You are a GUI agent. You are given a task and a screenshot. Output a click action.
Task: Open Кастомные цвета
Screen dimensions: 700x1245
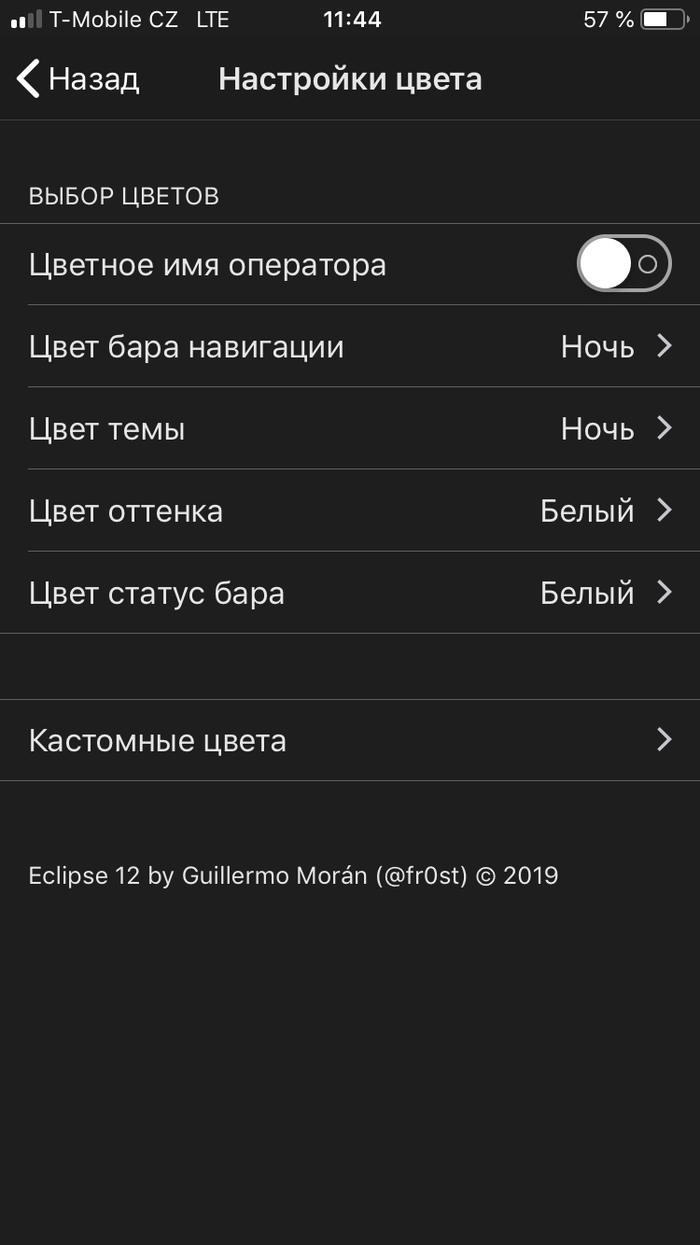350,740
